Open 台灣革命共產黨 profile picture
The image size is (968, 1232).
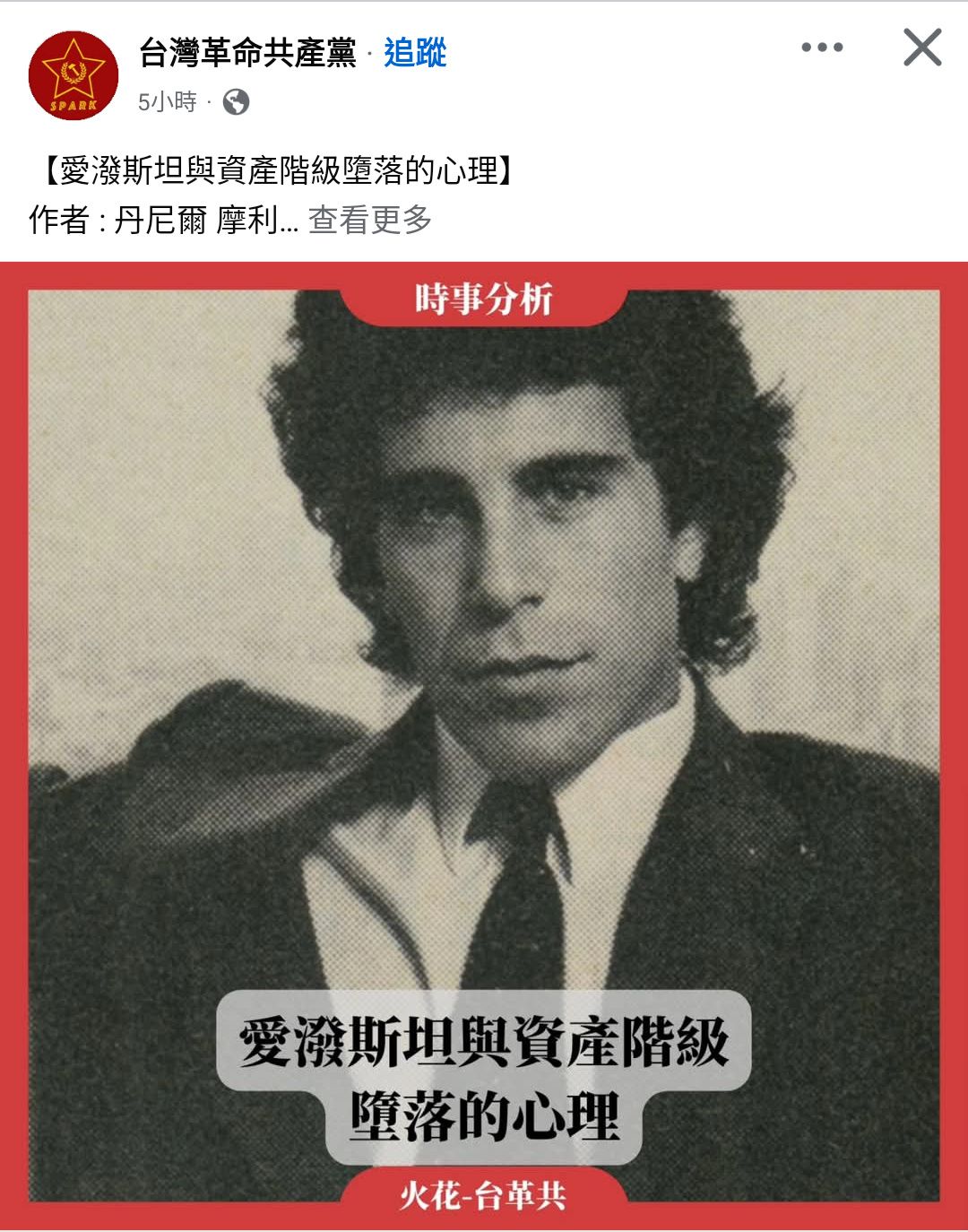click(x=73, y=75)
